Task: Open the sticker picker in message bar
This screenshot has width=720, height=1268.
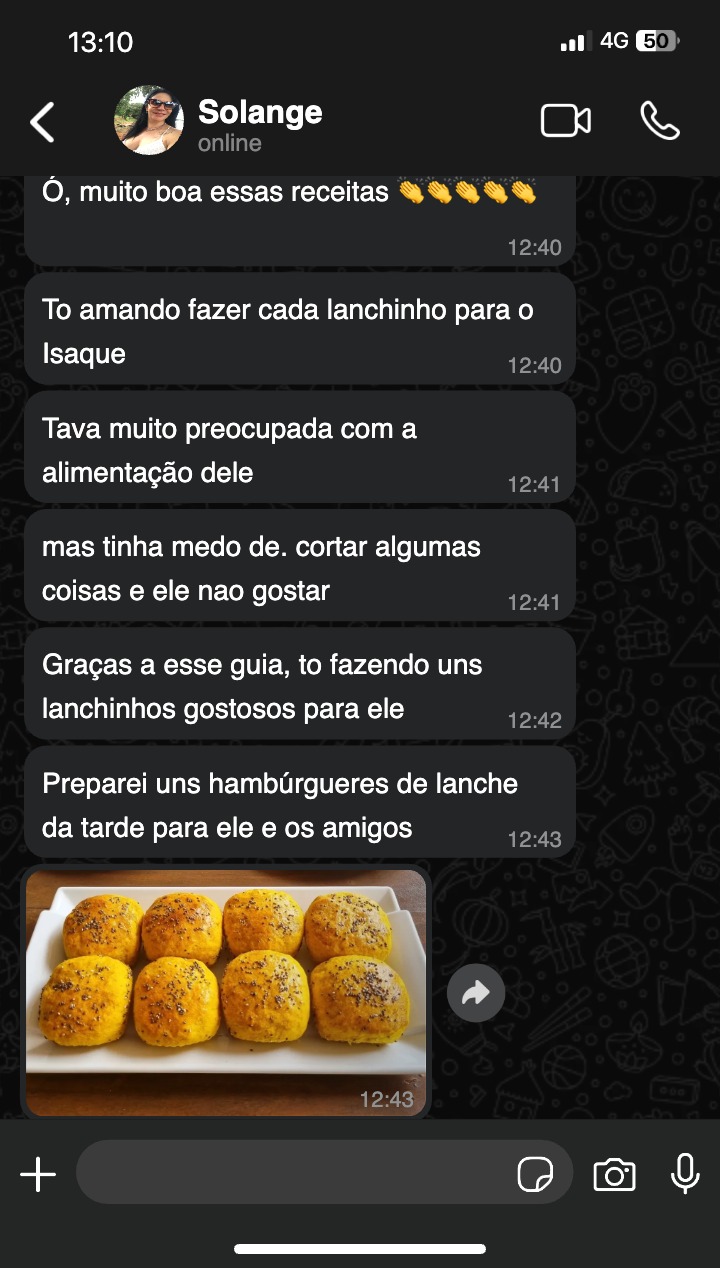Action: [x=537, y=1173]
